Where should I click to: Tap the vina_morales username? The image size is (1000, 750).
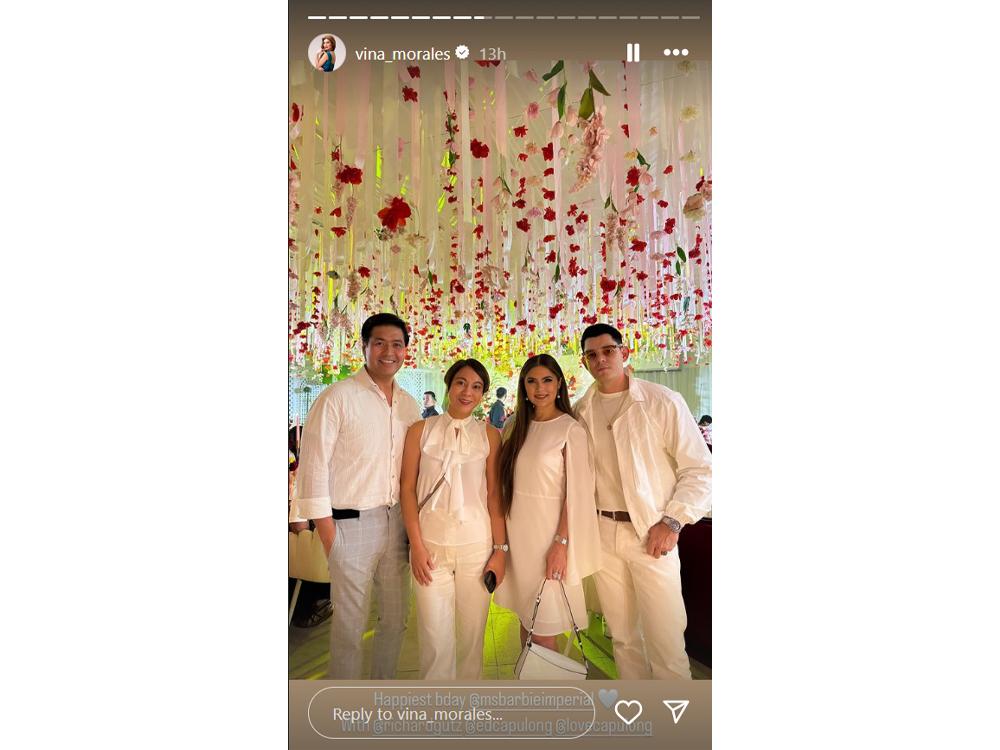tap(403, 54)
